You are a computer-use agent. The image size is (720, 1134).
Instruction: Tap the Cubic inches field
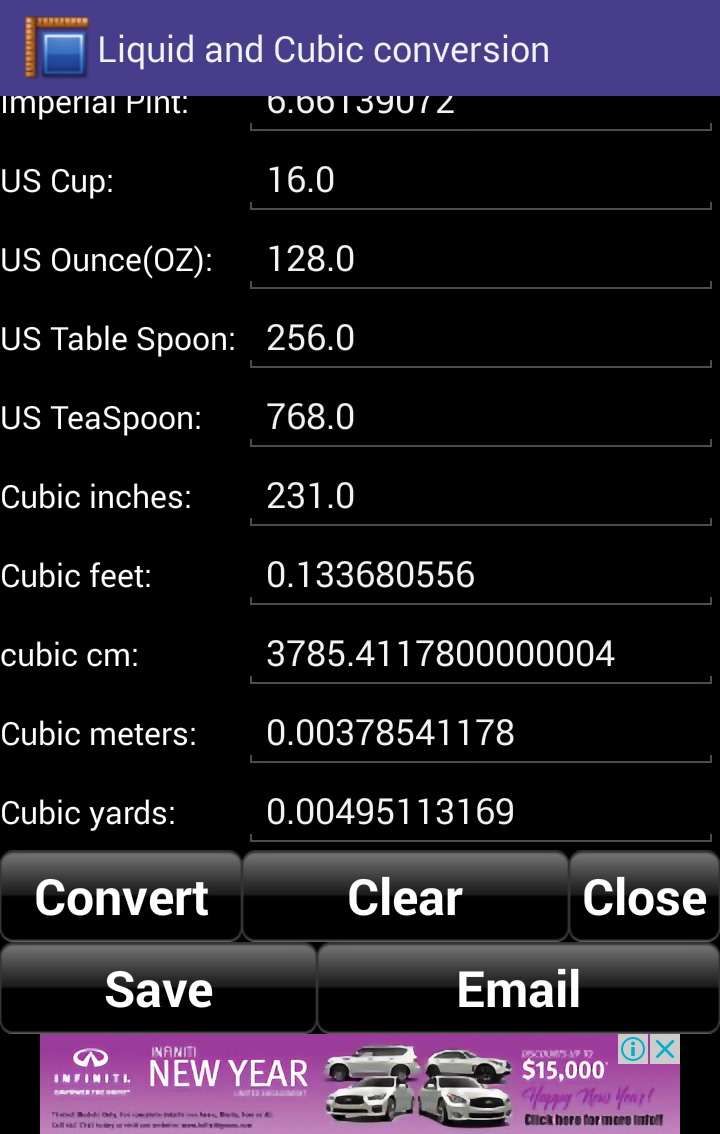click(x=480, y=497)
